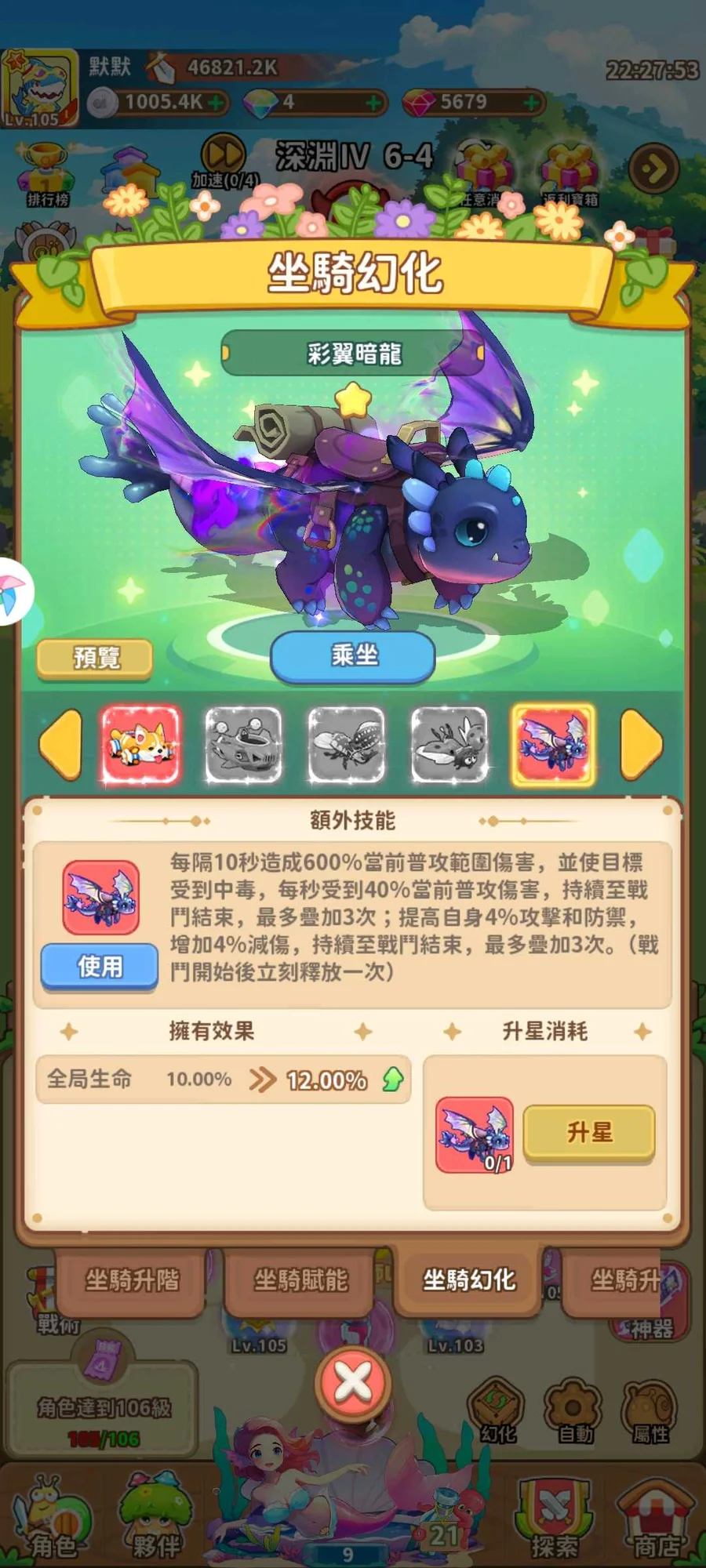Ride the mount with 乘坐 button
The width and height of the screenshot is (706, 1568).
click(x=353, y=655)
